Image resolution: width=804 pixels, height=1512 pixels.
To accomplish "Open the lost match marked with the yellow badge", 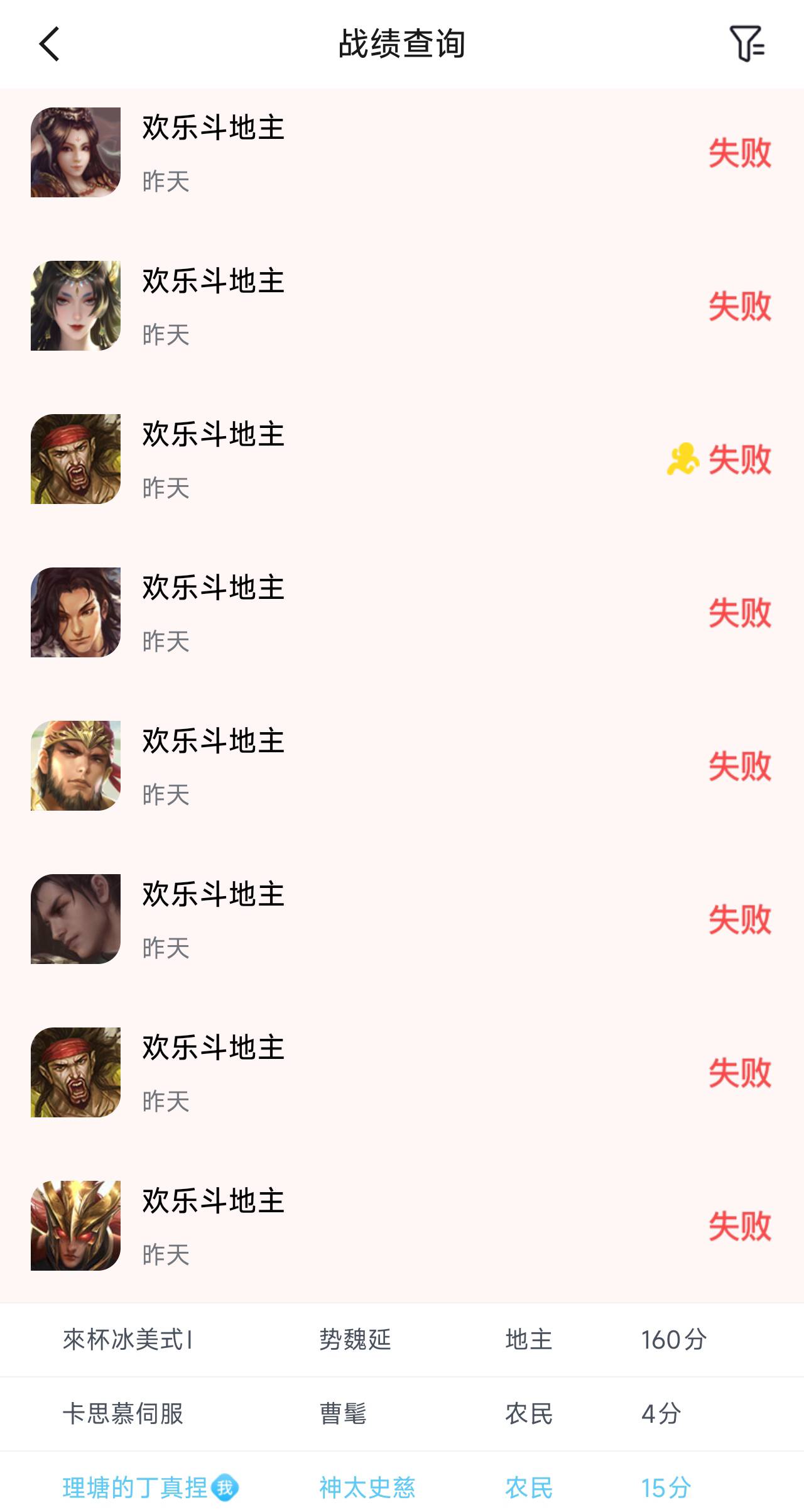I will tap(402, 459).
